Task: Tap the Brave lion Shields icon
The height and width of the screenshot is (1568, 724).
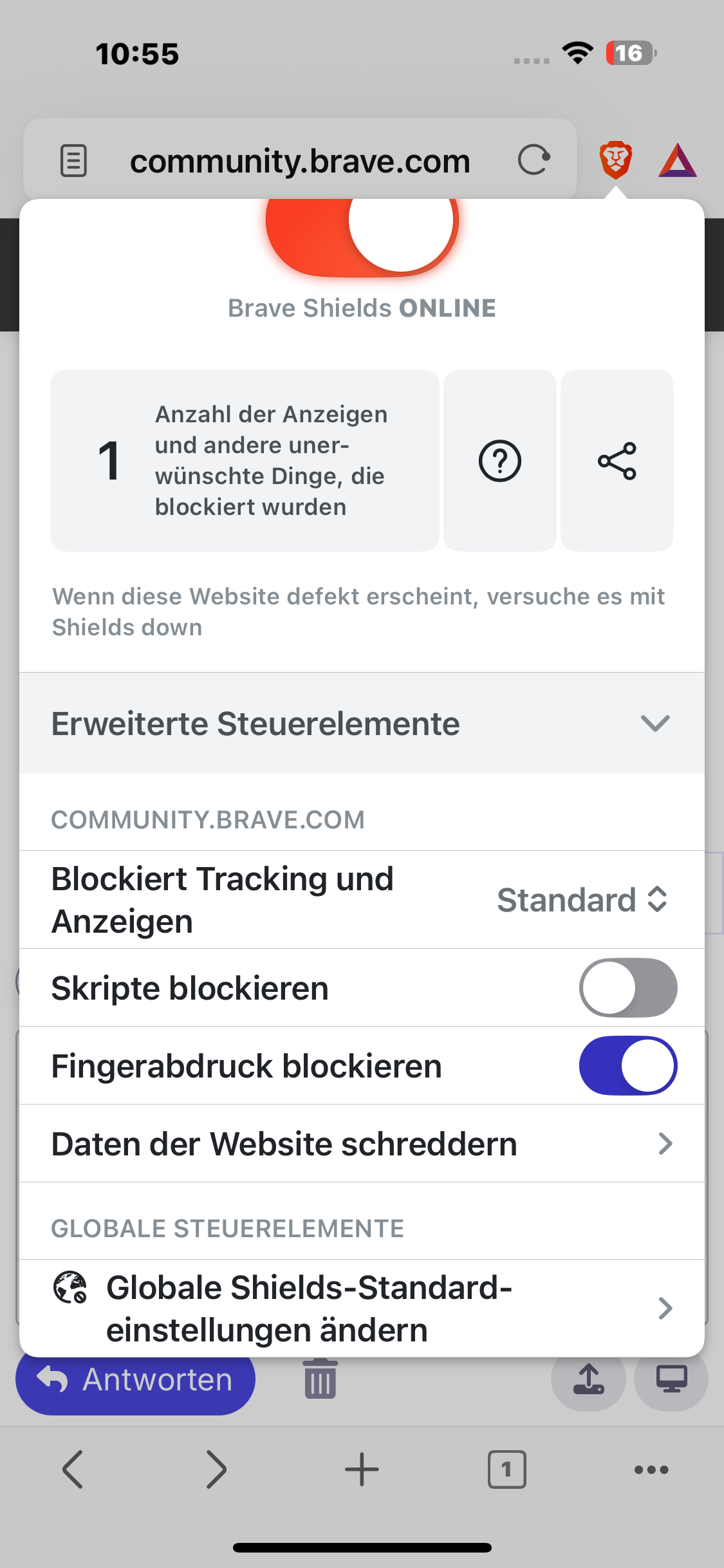Action: click(615, 160)
